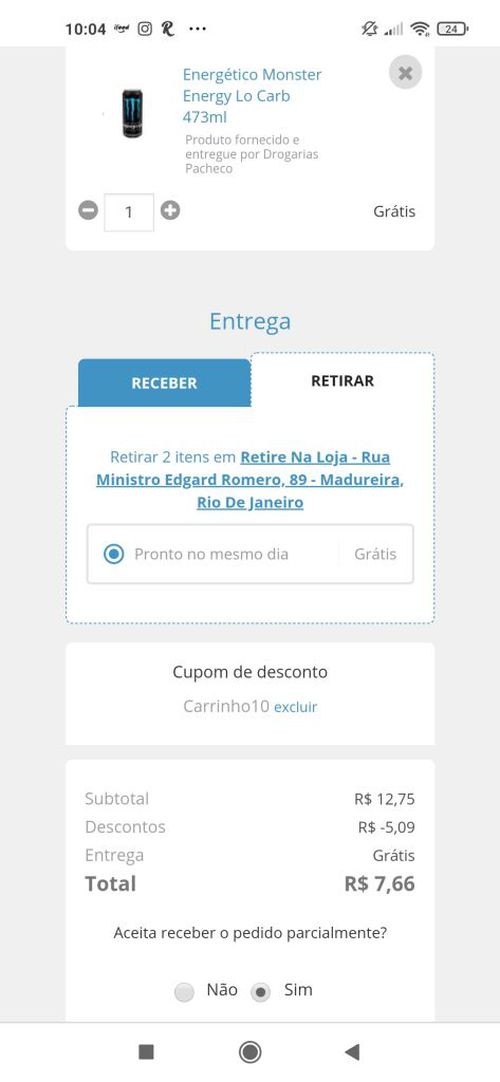Open Energético Monster Energy Lo Carb product link
Screen dimensions: 500x1082
point(252,96)
